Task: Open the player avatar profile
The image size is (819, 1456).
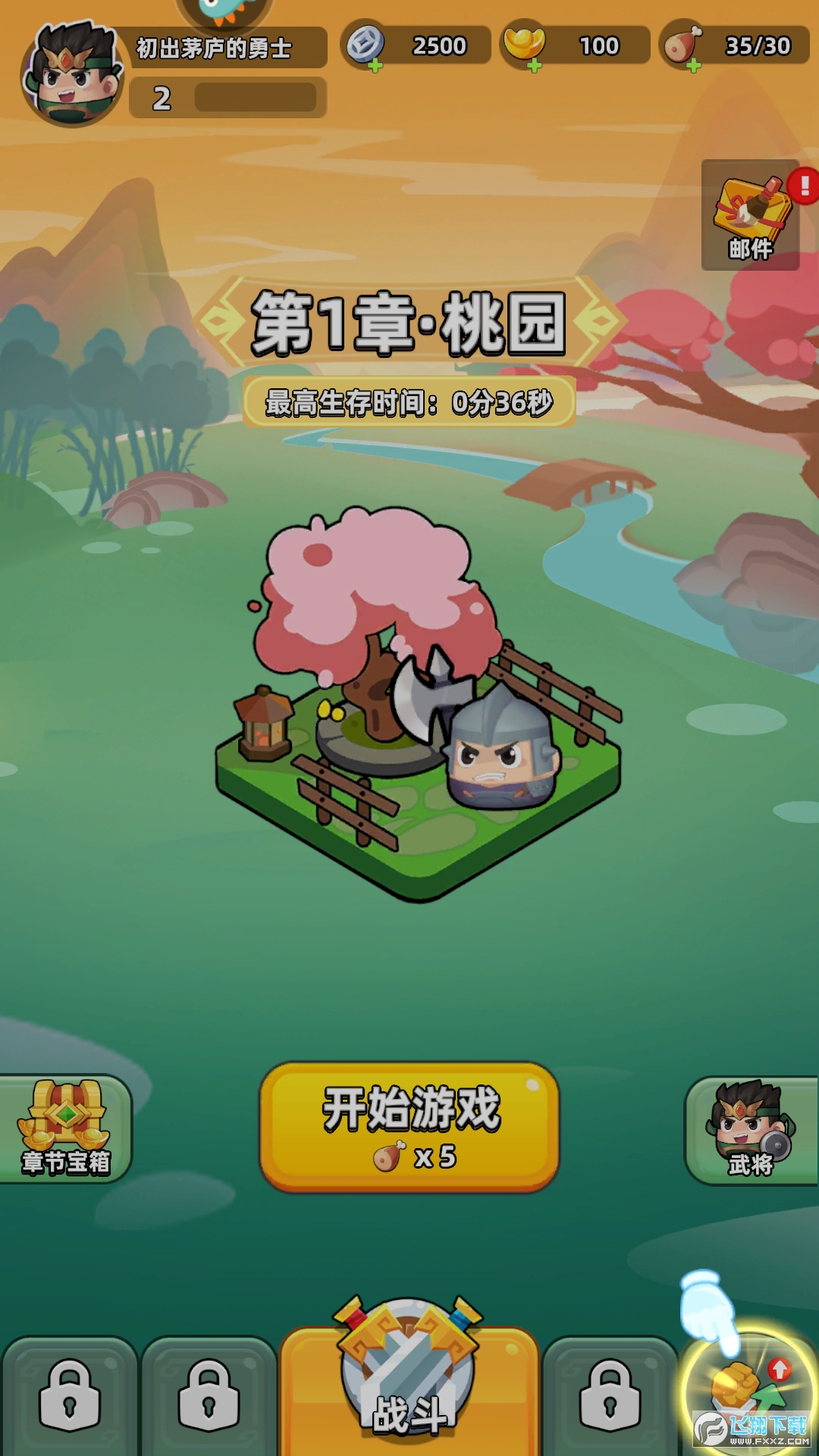Action: tap(72, 74)
